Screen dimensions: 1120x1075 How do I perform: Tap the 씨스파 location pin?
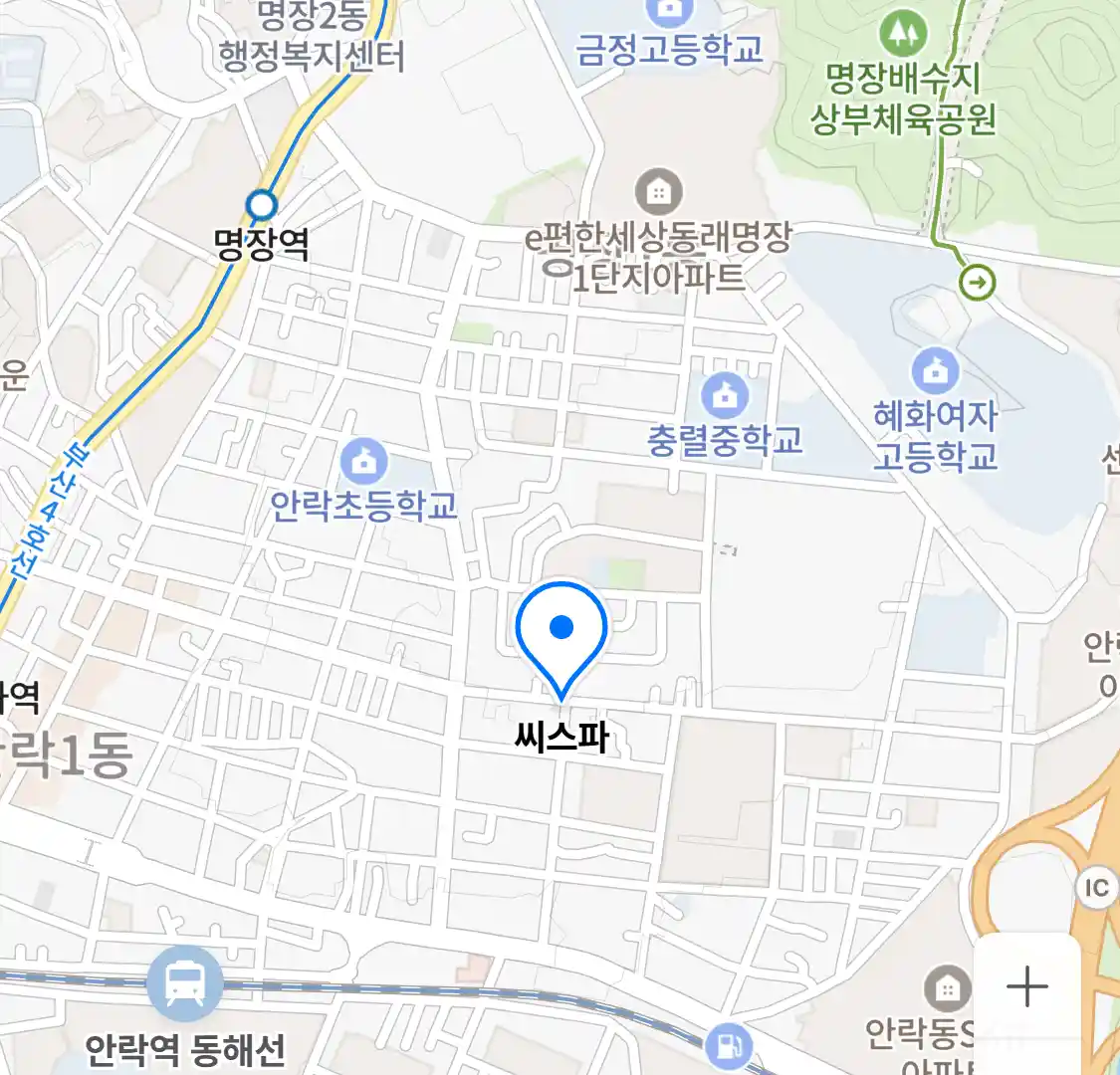point(561,634)
